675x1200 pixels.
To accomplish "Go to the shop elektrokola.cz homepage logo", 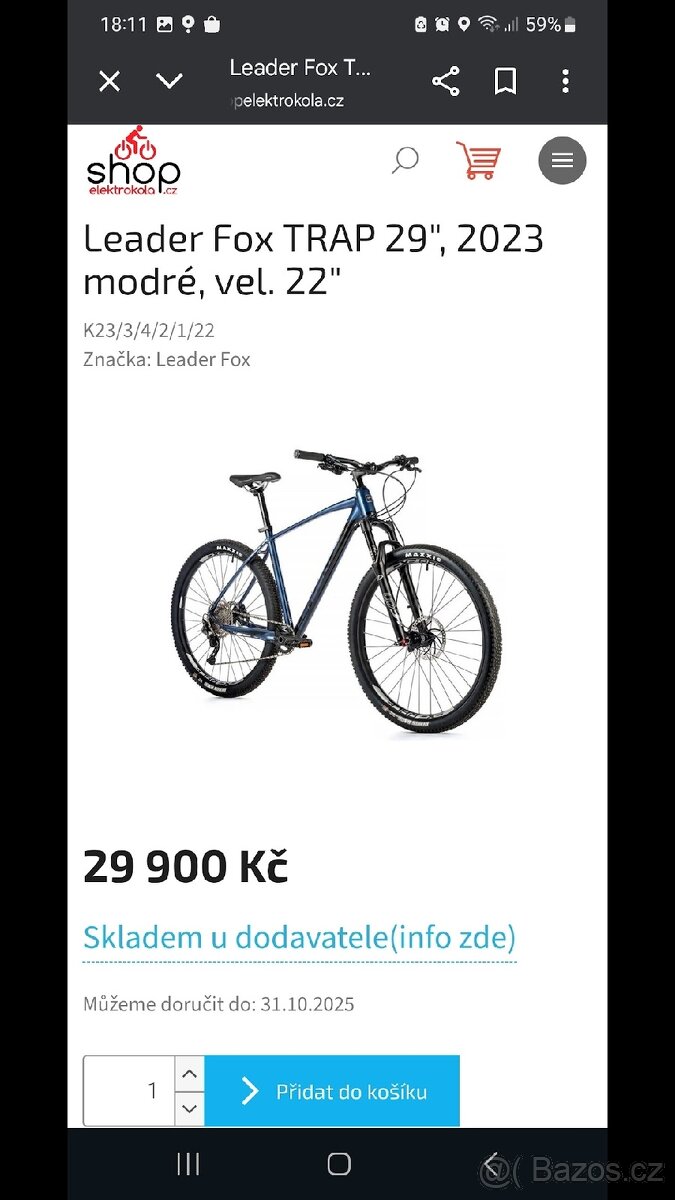I will pyautogui.click(x=133, y=162).
